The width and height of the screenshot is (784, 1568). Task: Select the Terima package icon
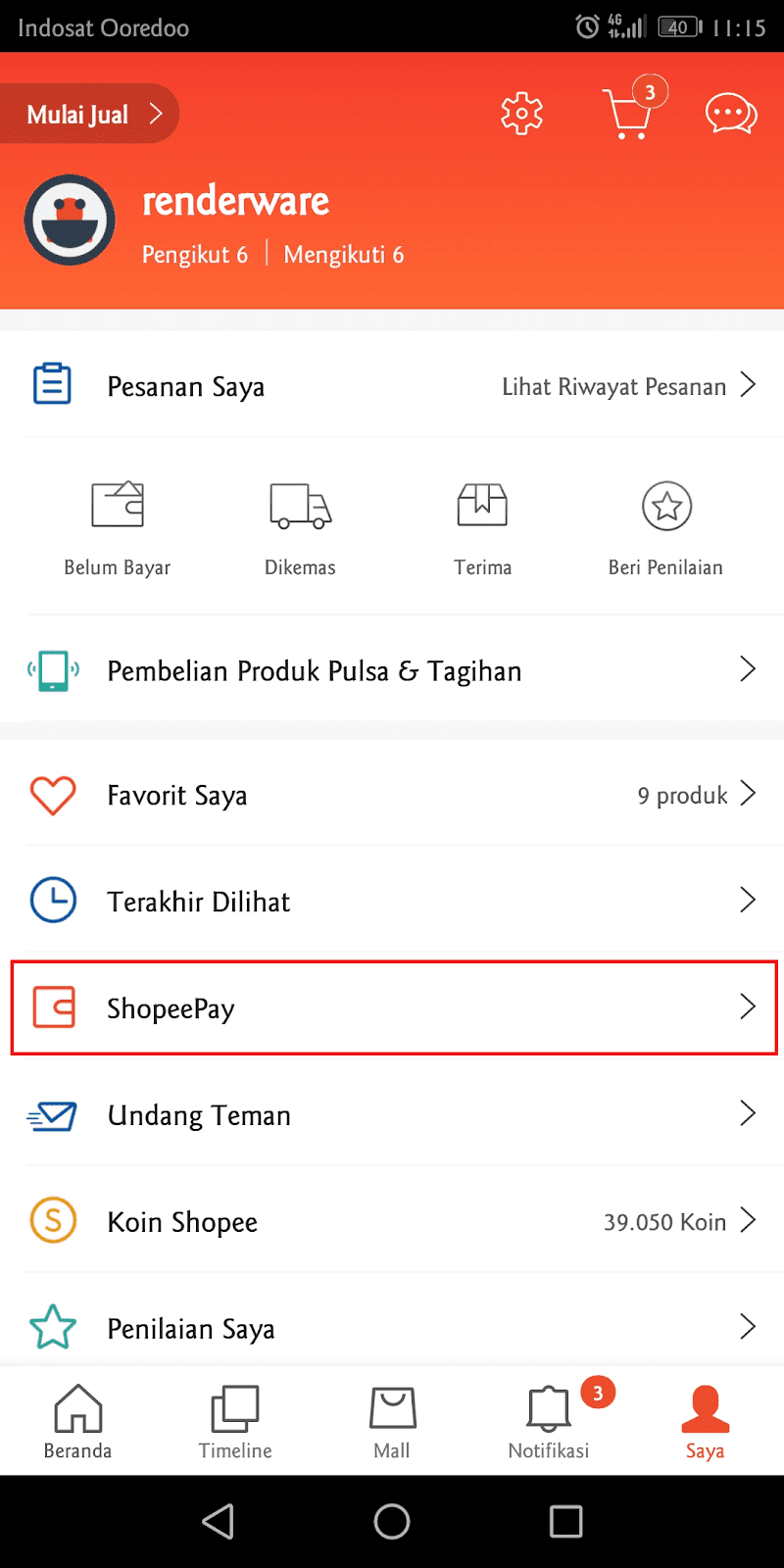tap(482, 505)
